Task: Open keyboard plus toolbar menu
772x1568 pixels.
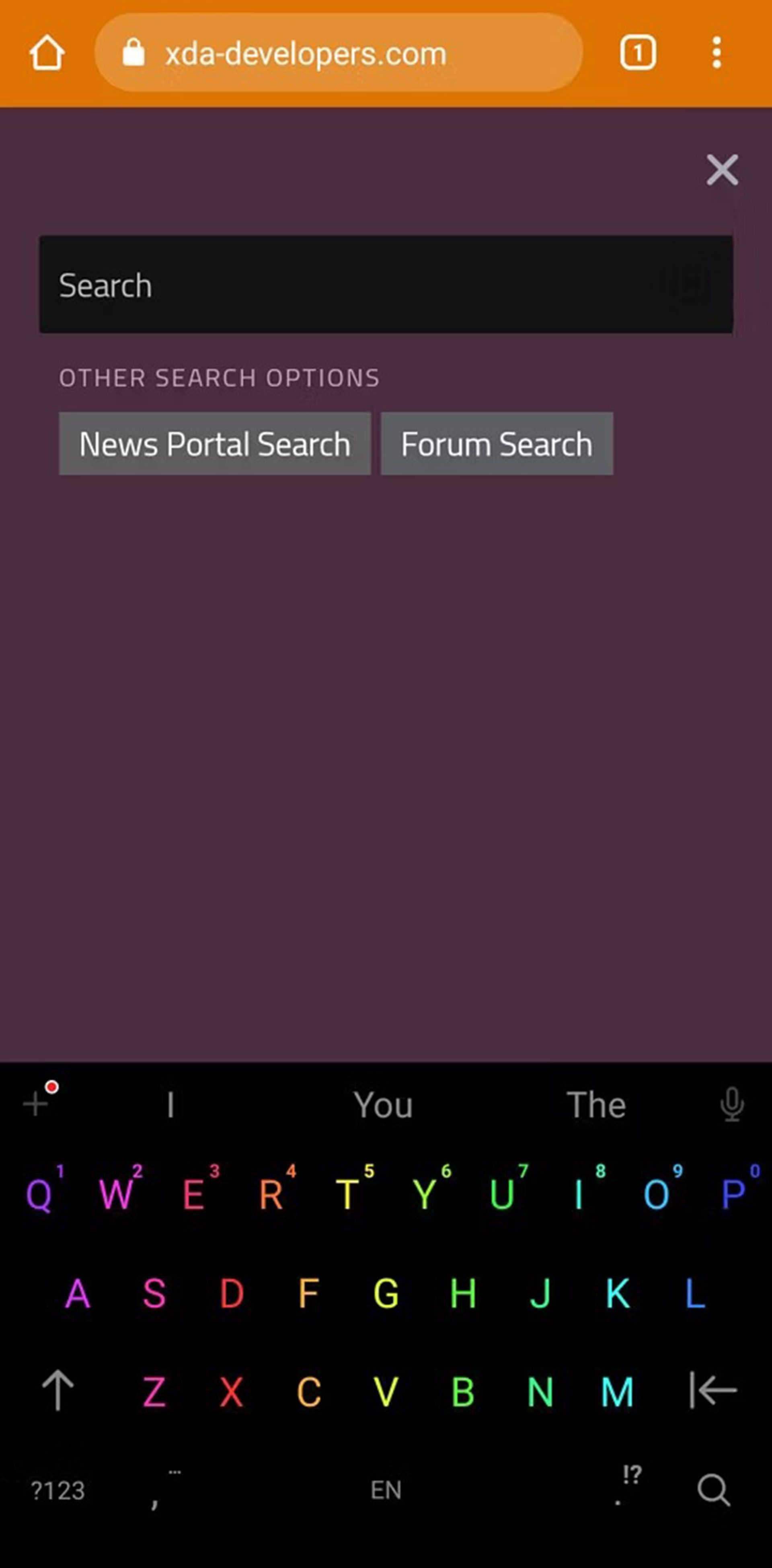Action: click(x=37, y=1104)
